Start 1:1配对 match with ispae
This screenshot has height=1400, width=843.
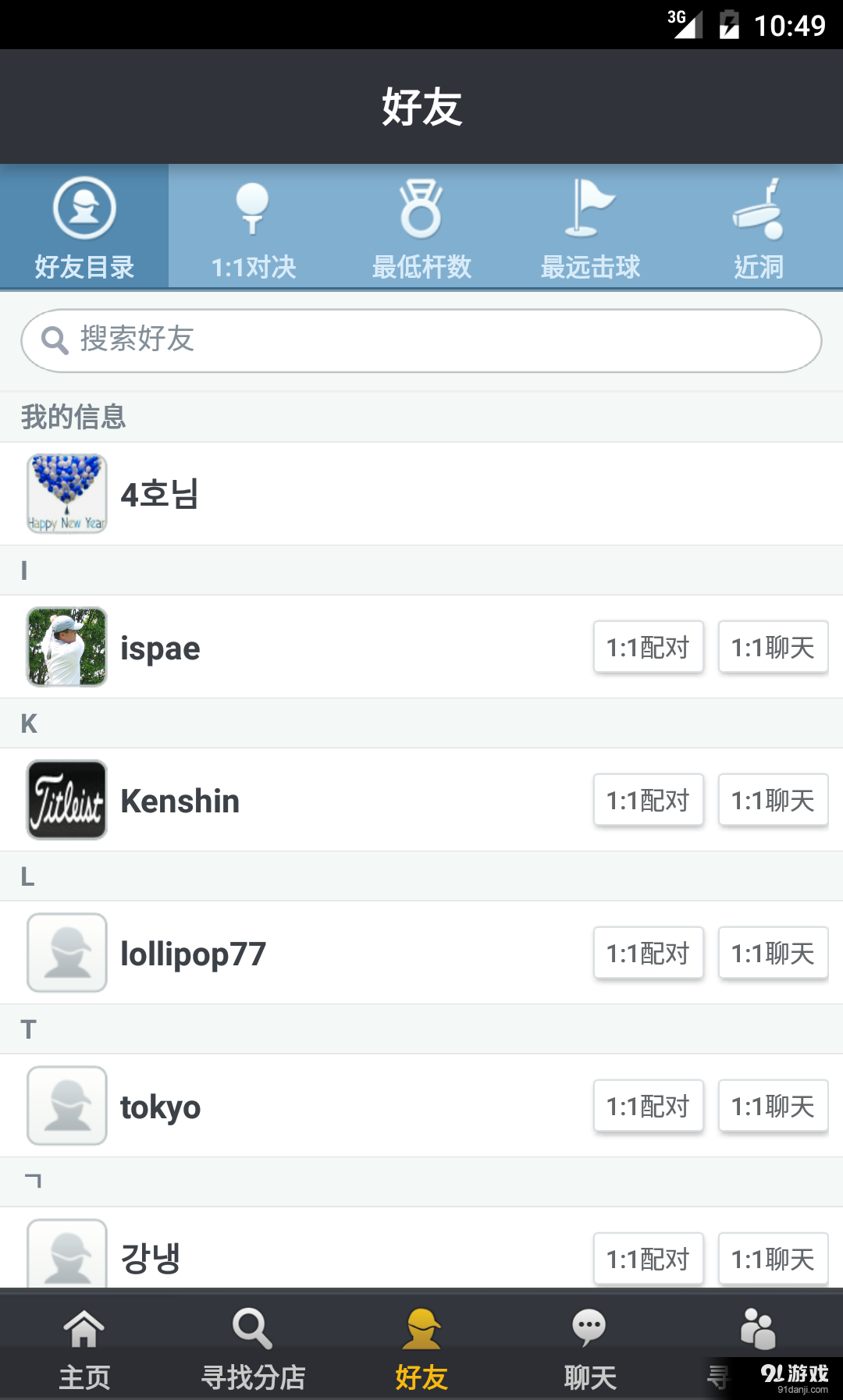pyautogui.click(x=649, y=647)
